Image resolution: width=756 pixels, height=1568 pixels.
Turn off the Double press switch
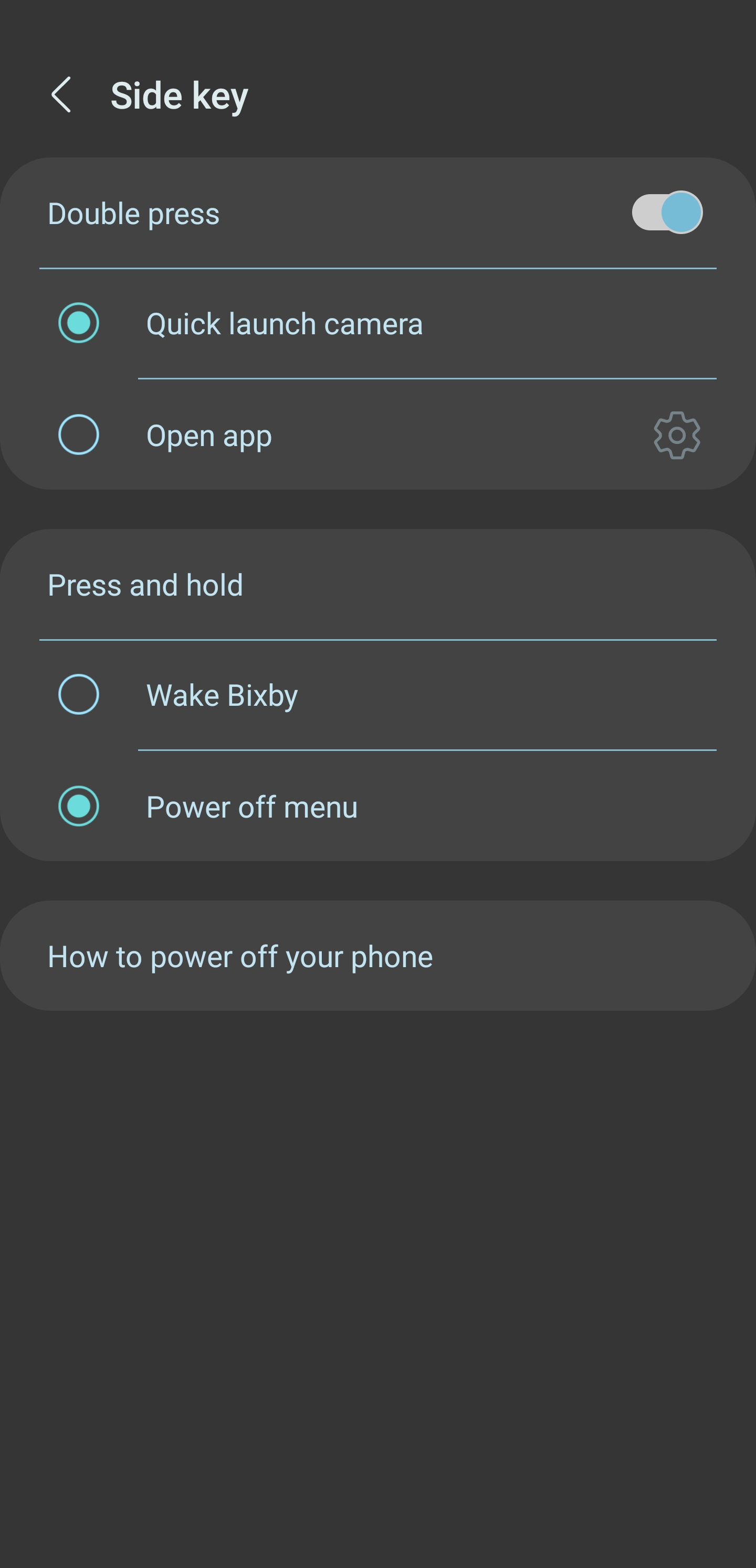[666, 213]
